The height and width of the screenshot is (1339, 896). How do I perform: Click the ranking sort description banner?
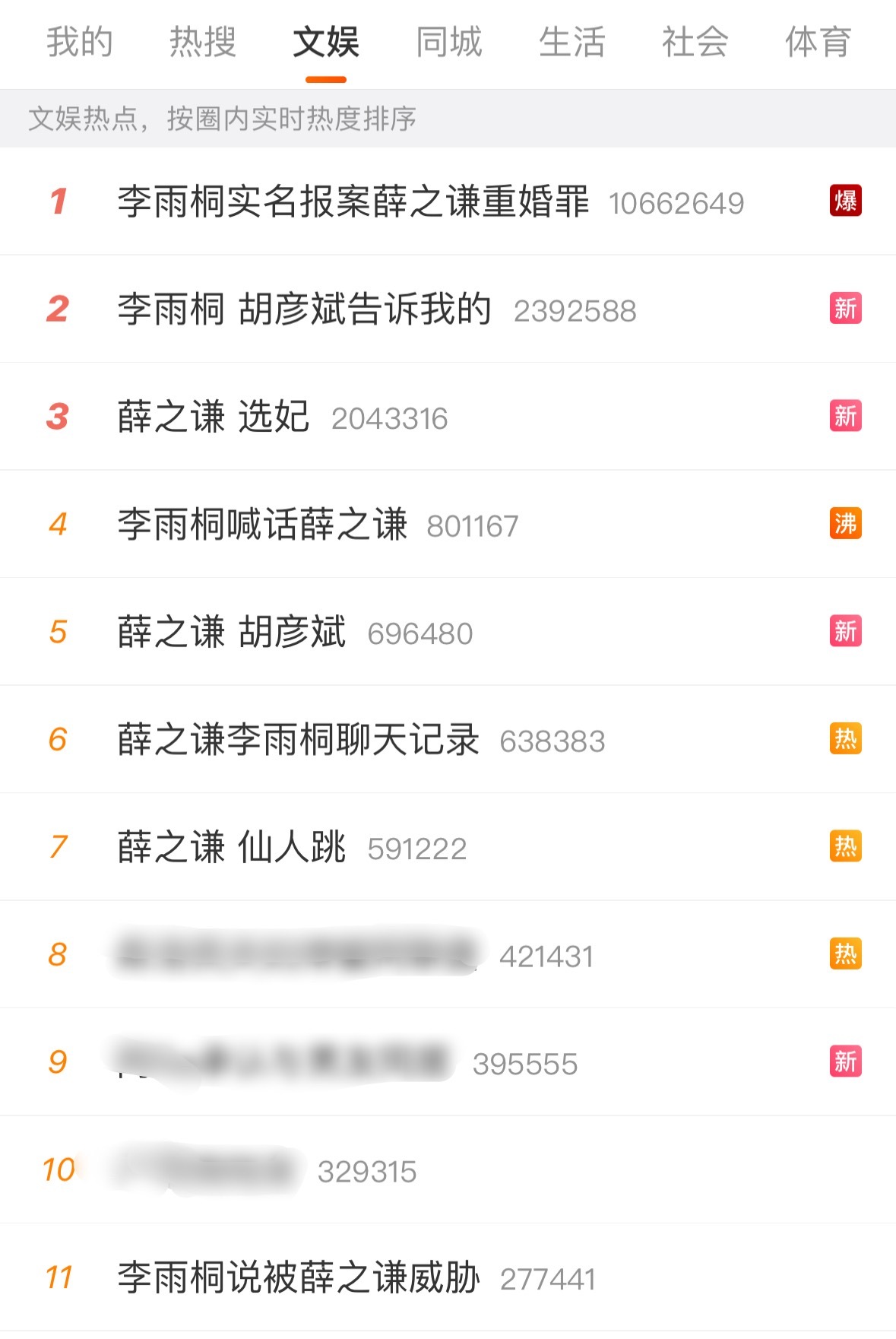coord(224,119)
